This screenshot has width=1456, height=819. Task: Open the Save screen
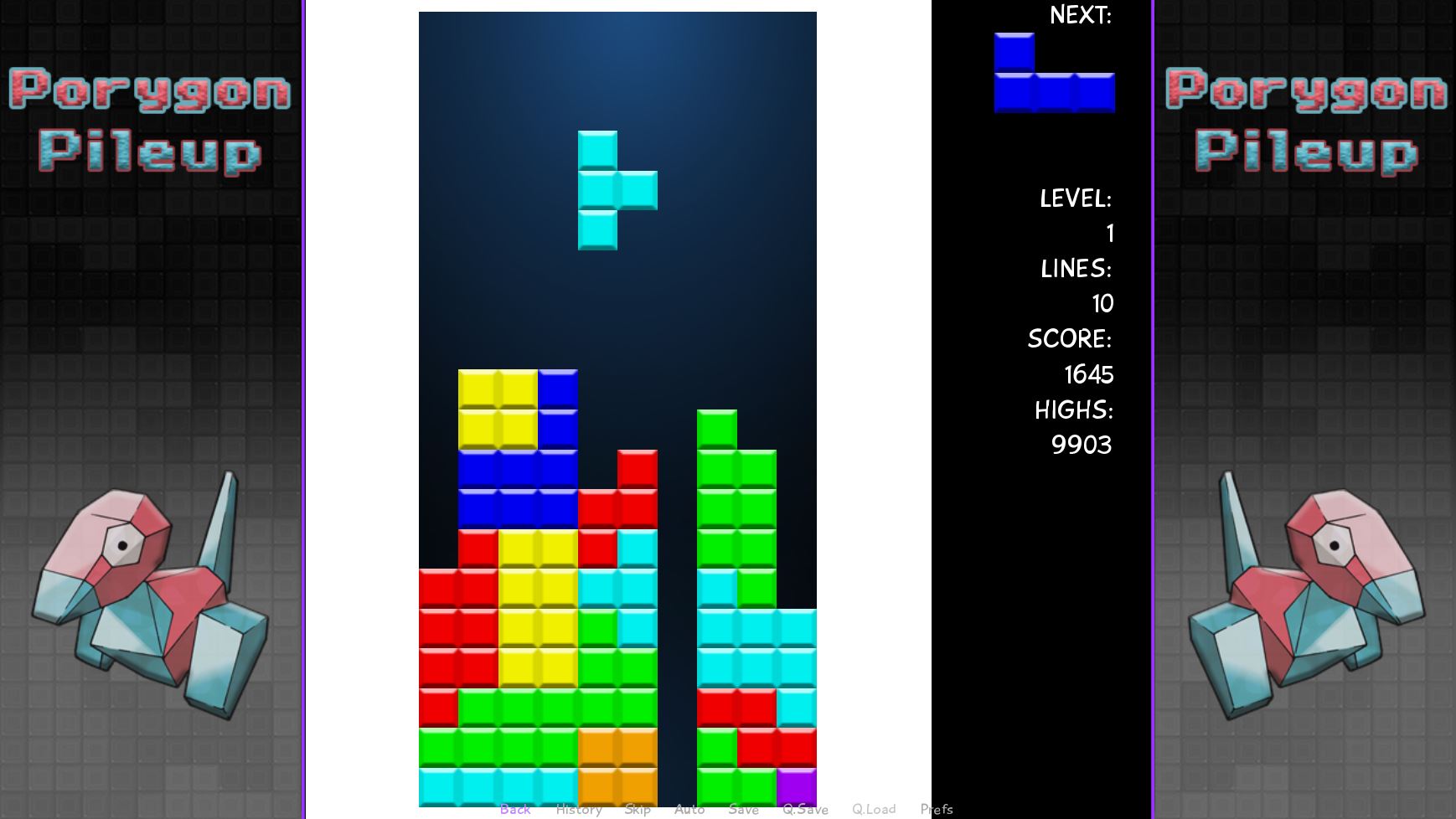tap(743, 809)
